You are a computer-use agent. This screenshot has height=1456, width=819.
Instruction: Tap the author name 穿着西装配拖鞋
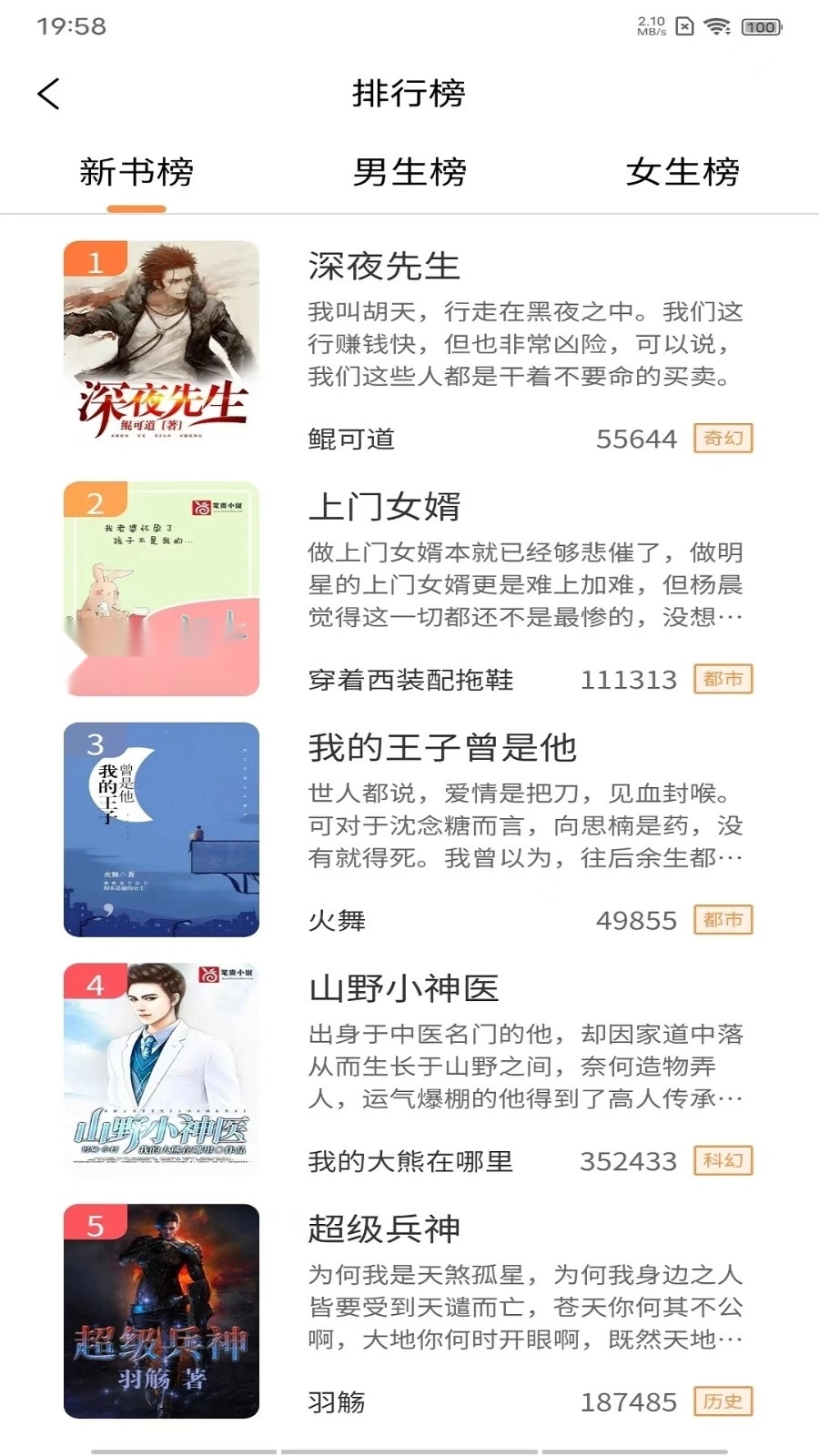[409, 679]
